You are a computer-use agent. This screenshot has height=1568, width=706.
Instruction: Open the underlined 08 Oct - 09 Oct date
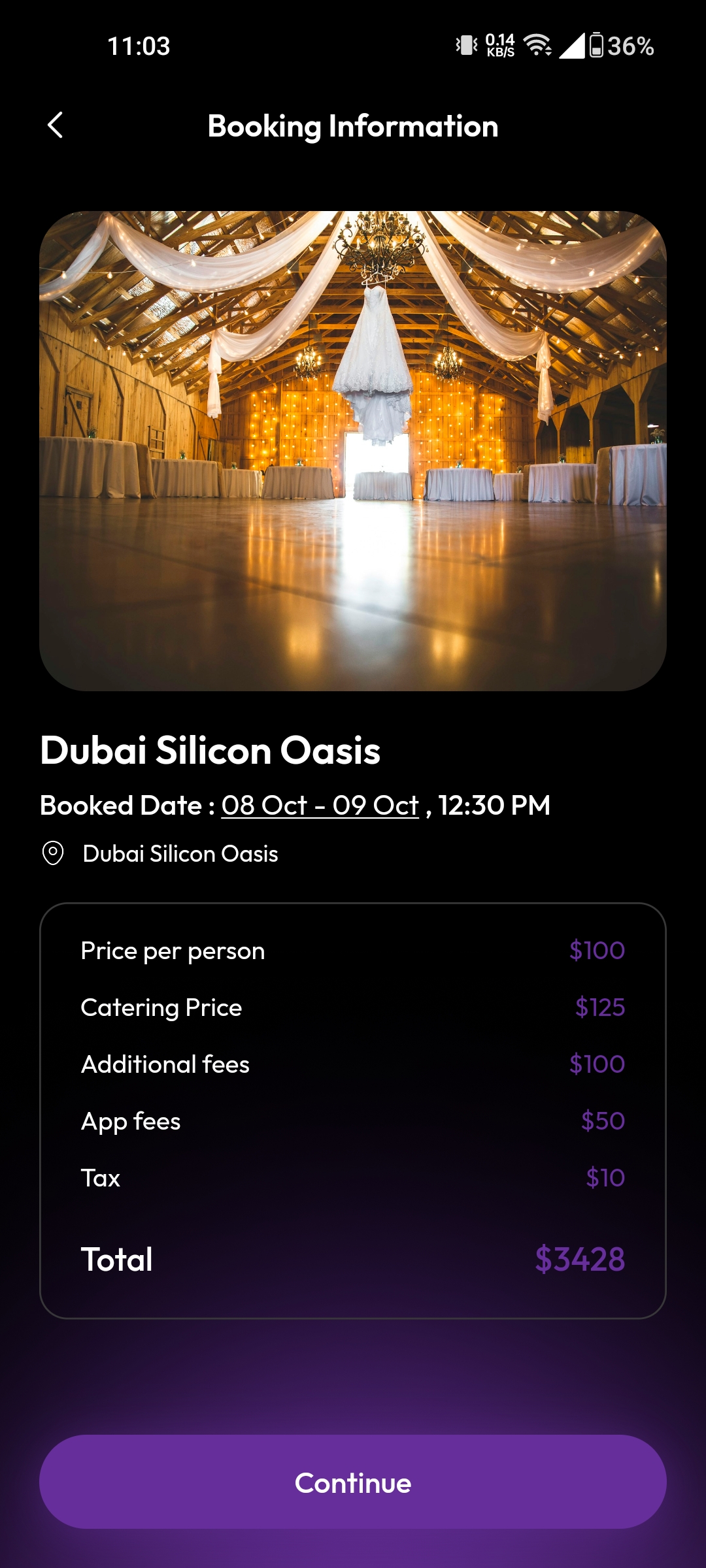320,806
